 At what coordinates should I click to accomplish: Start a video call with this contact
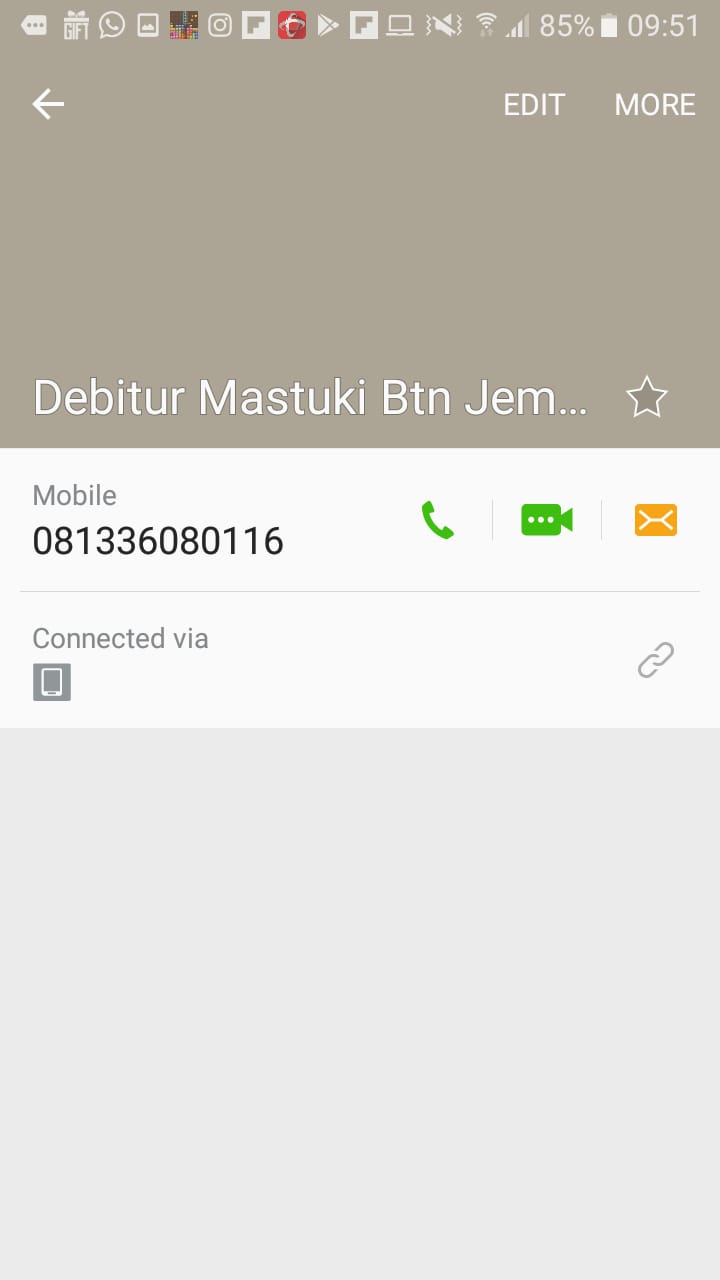tap(547, 520)
